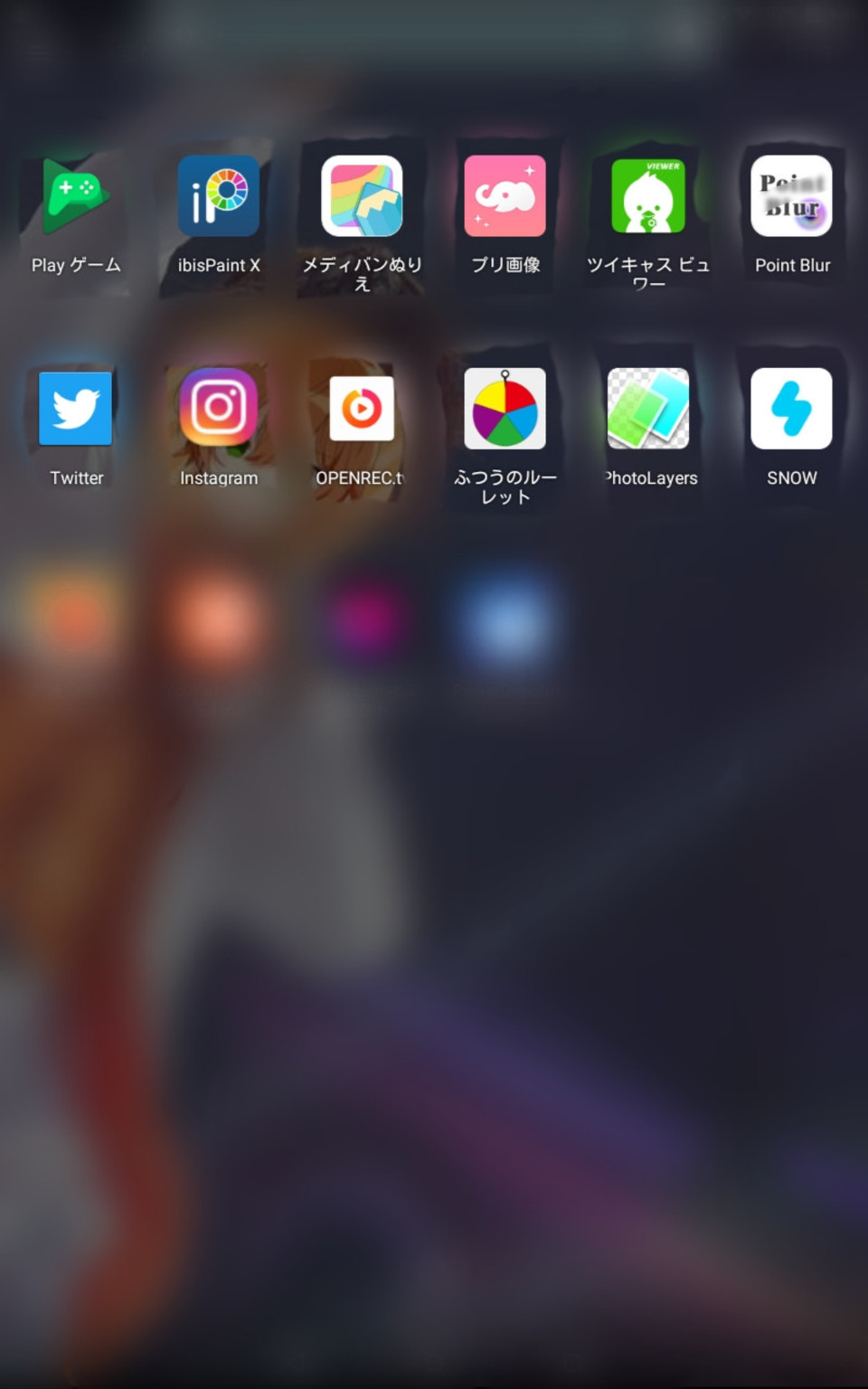Image resolution: width=868 pixels, height=1389 pixels.
Task: Open OPENREC.tv app
Action: tap(362, 409)
